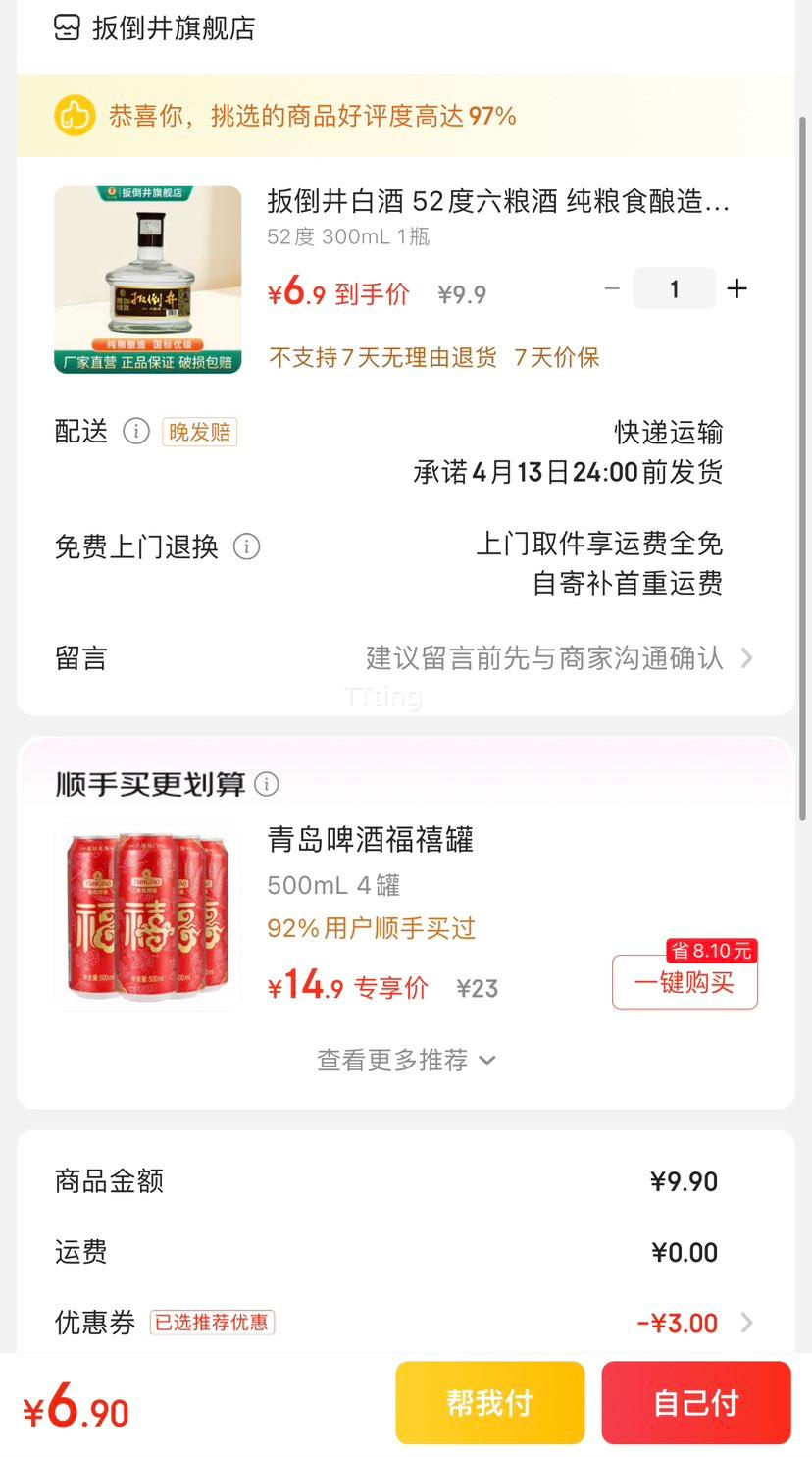Click the 一键购买 buy button for Tsingtao beer
The width and height of the screenshot is (812, 1457).
pos(684,981)
